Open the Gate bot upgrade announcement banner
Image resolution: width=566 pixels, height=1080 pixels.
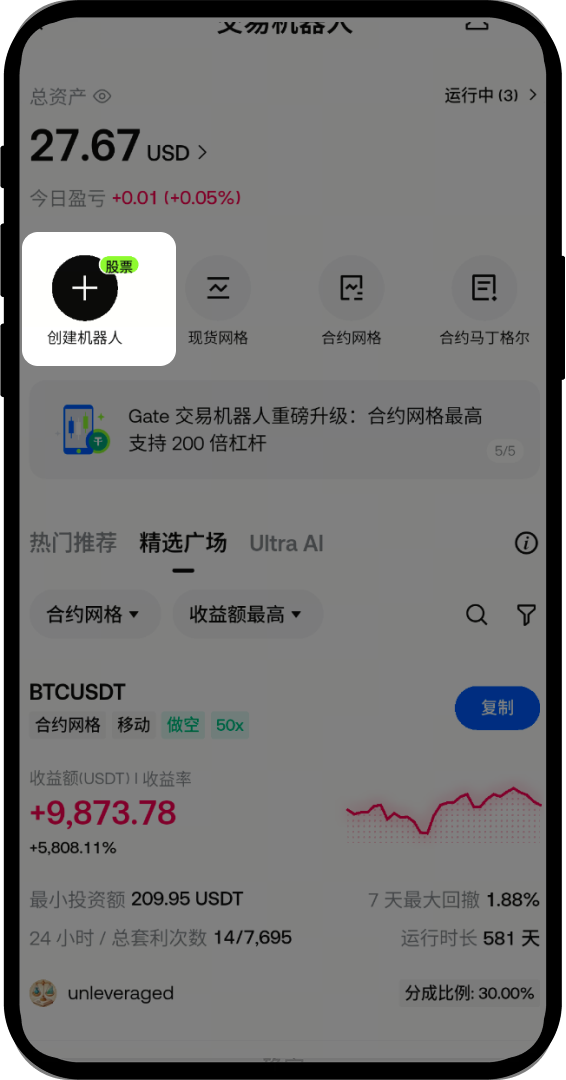(x=284, y=430)
